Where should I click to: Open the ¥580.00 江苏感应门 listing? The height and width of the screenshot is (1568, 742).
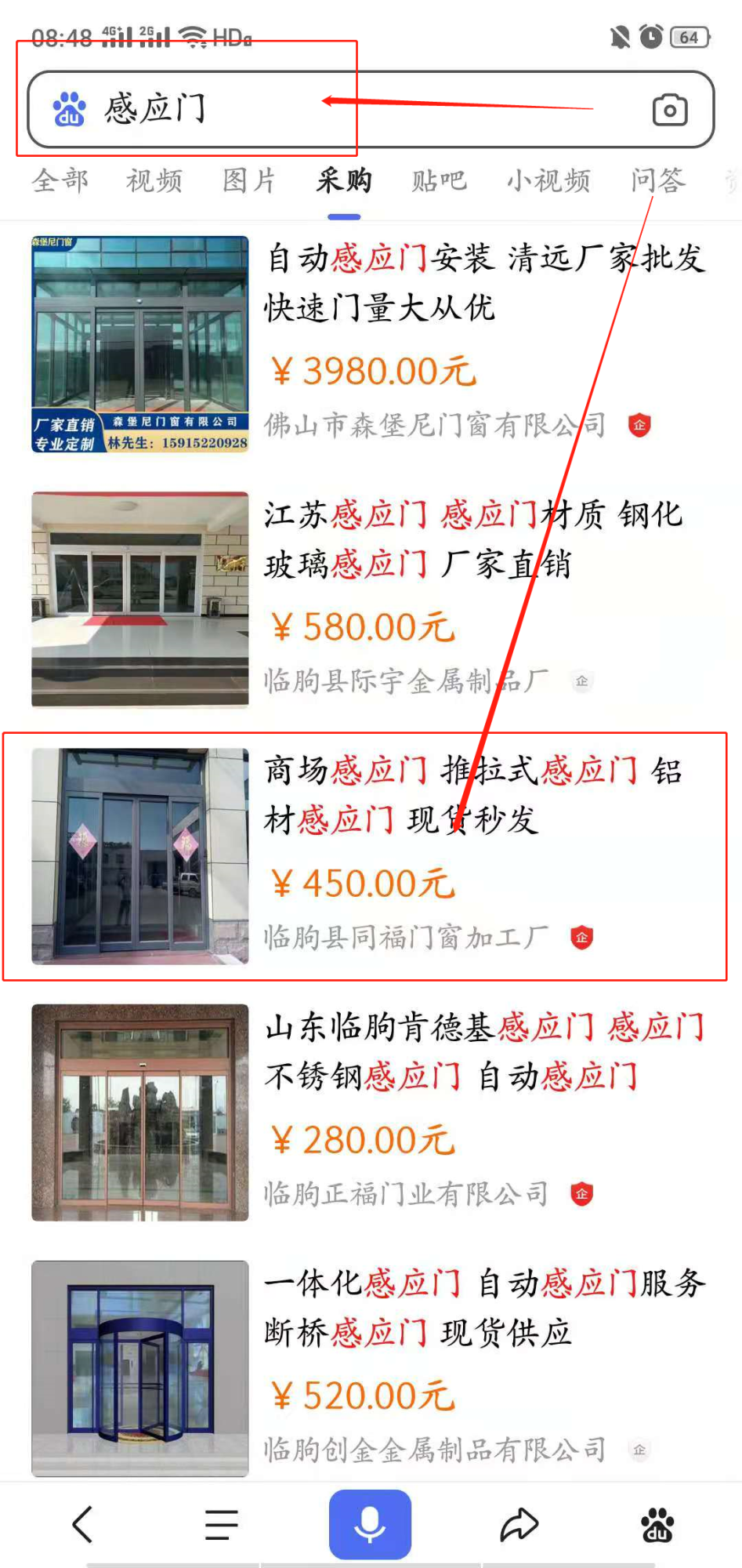[x=473, y=539]
